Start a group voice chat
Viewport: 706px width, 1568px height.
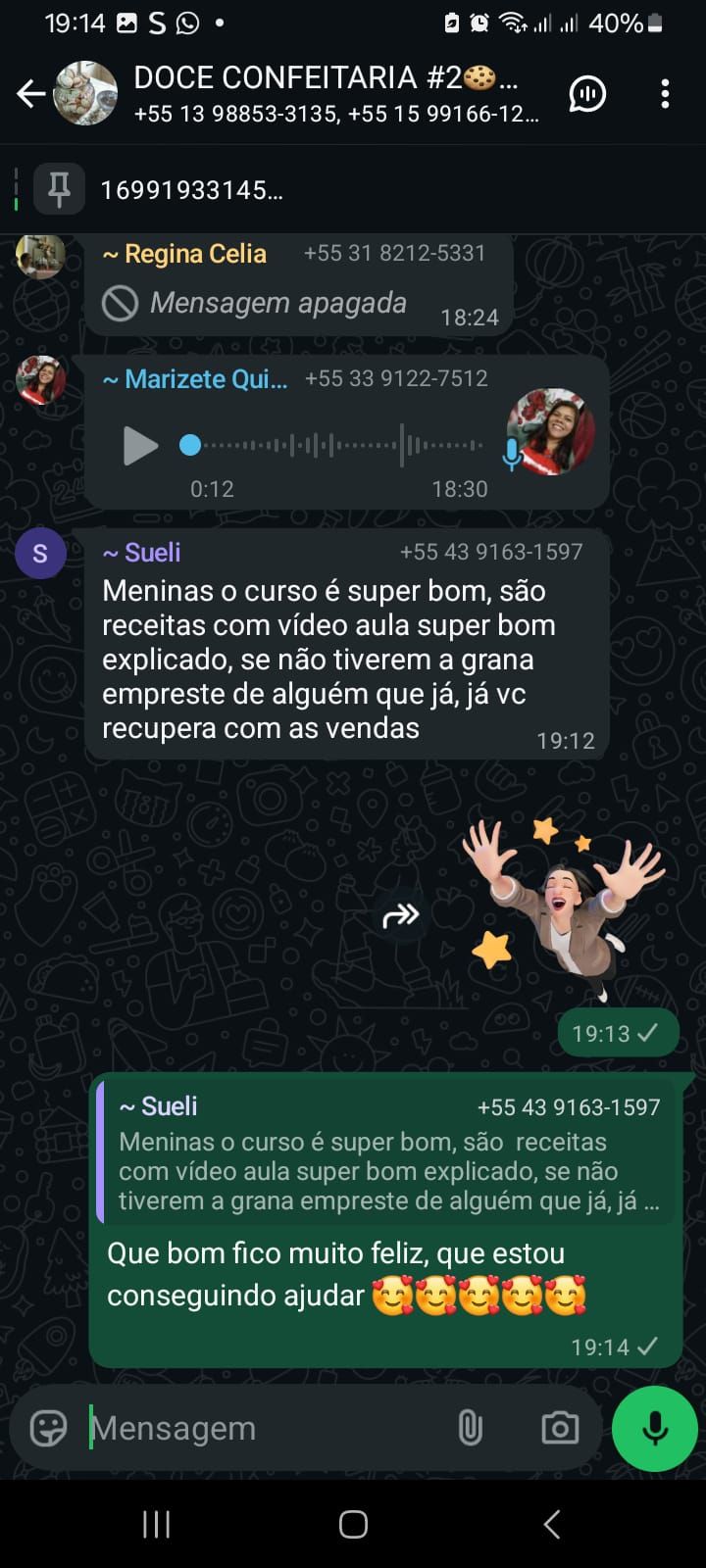[x=587, y=94]
